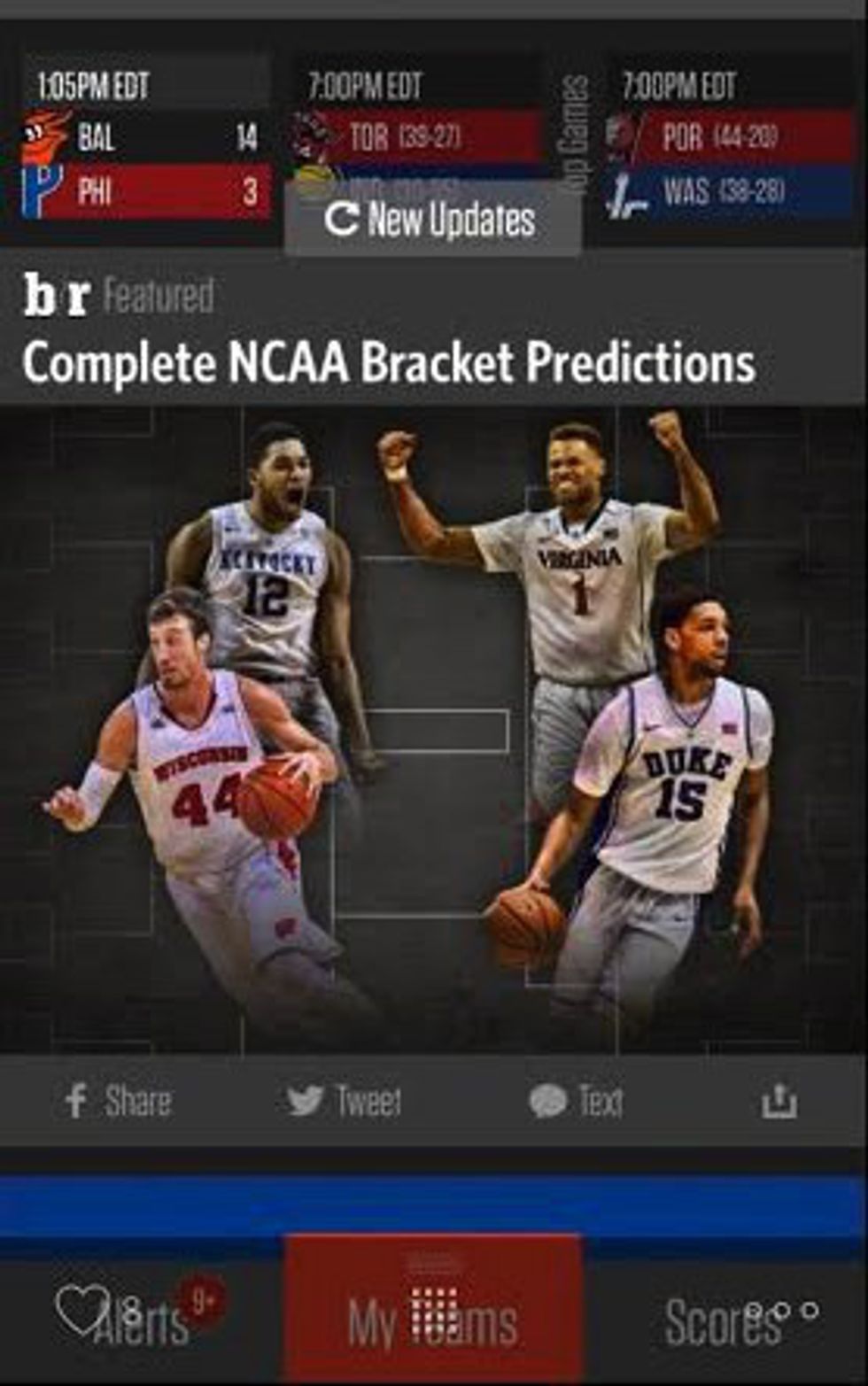Go to the Scores tab

coord(726,1321)
